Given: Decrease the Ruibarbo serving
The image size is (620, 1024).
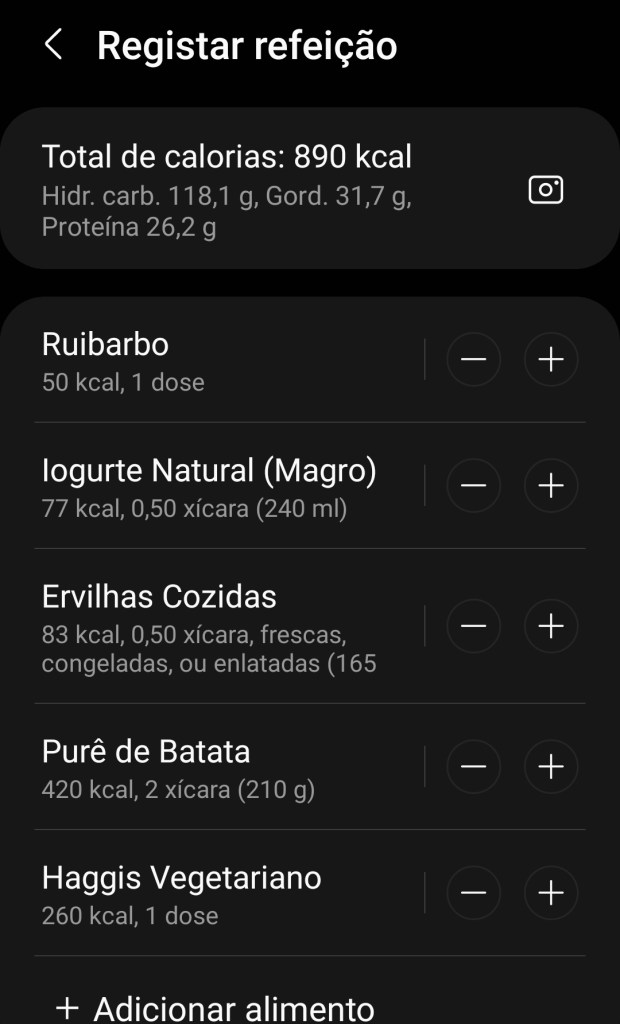Looking at the screenshot, I should click(473, 359).
